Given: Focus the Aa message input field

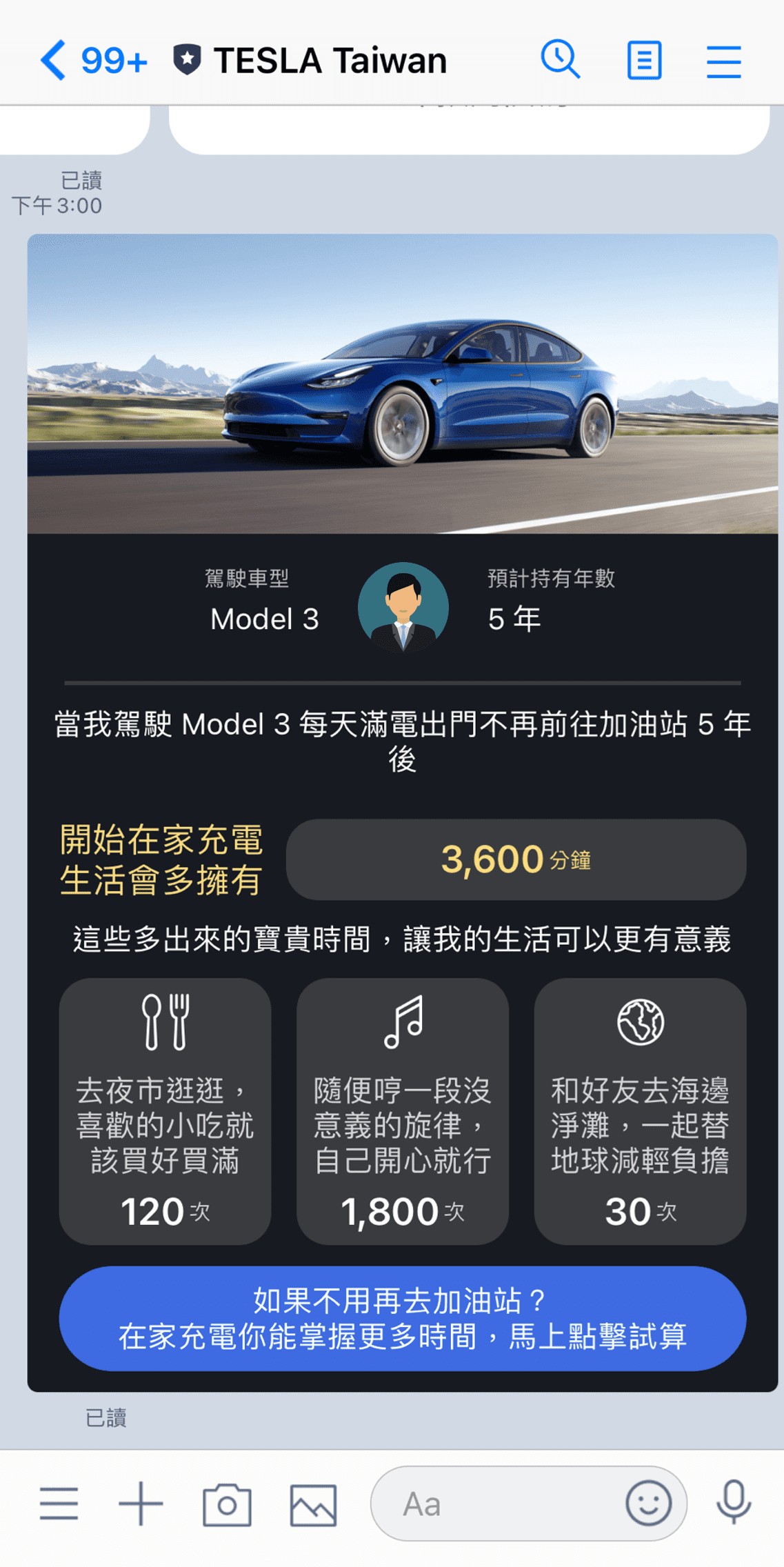Looking at the screenshot, I should (x=496, y=1504).
